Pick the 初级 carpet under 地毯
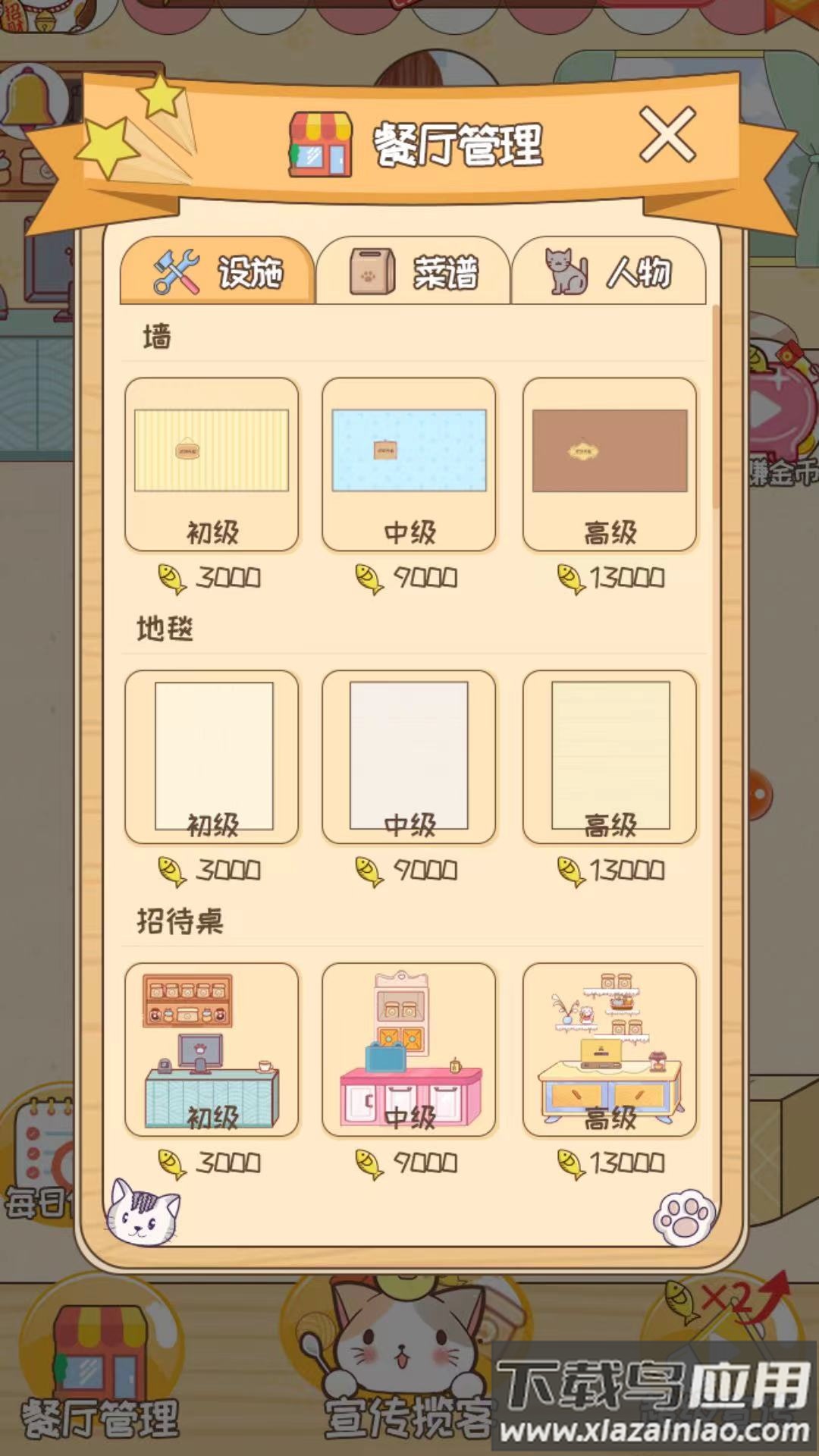 tap(212, 757)
